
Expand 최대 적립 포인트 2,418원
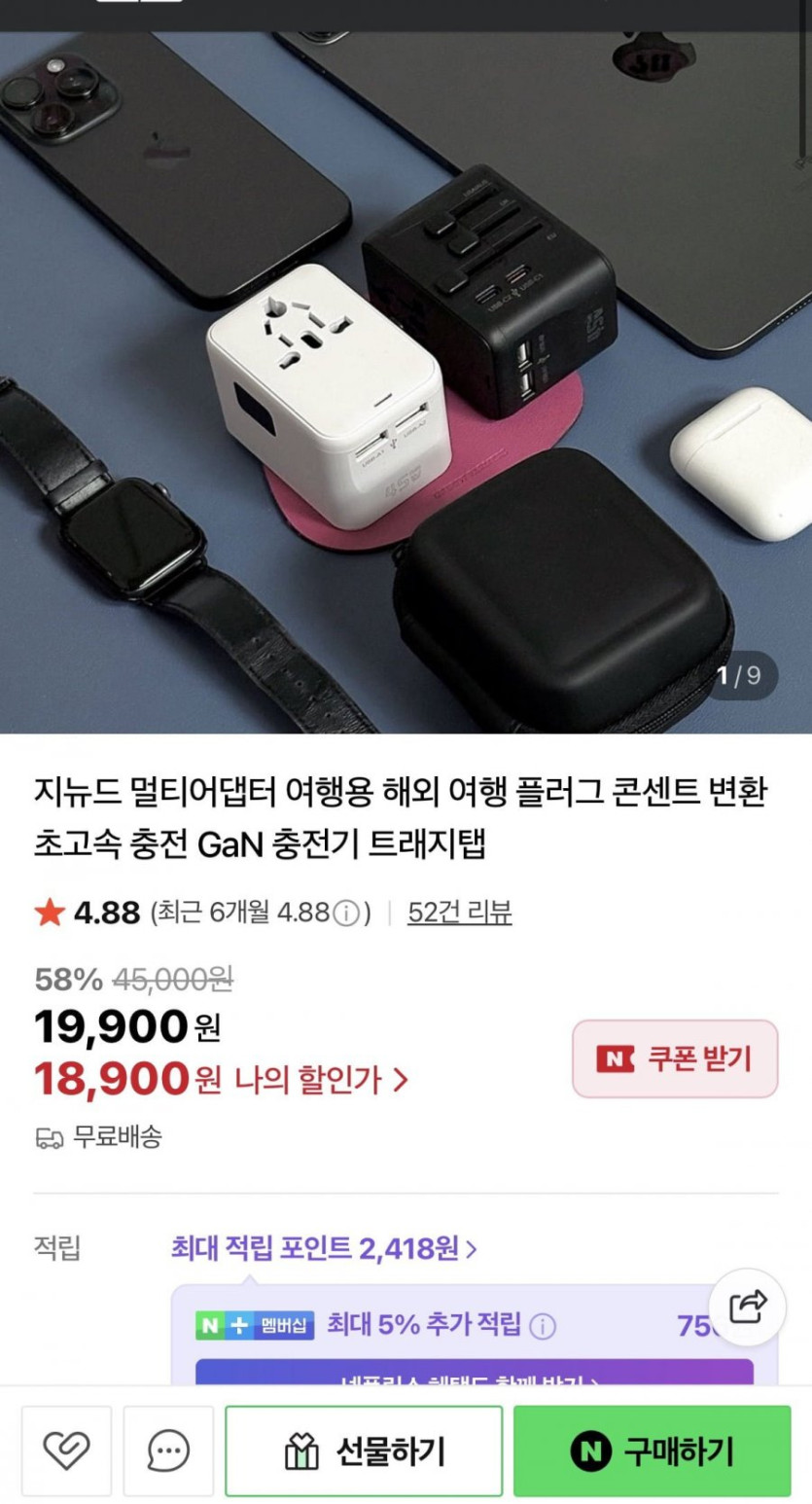point(324,1248)
